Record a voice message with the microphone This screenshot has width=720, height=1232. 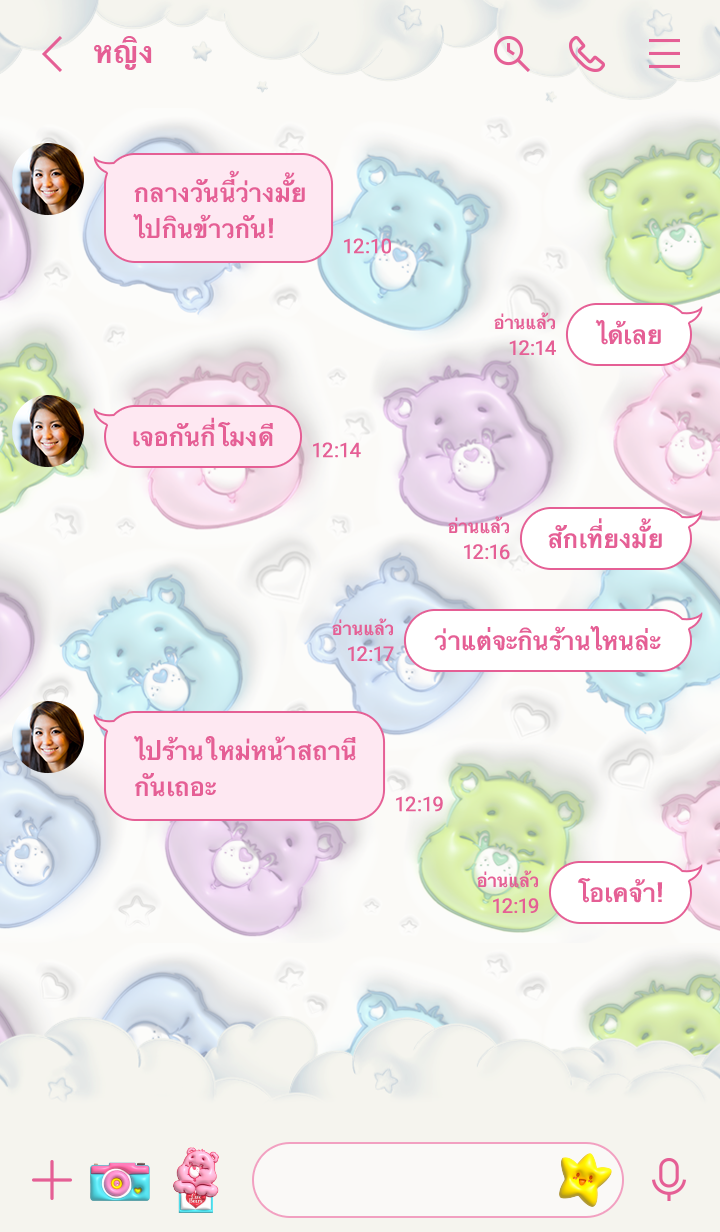pyautogui.click(x=668, y=1180)
